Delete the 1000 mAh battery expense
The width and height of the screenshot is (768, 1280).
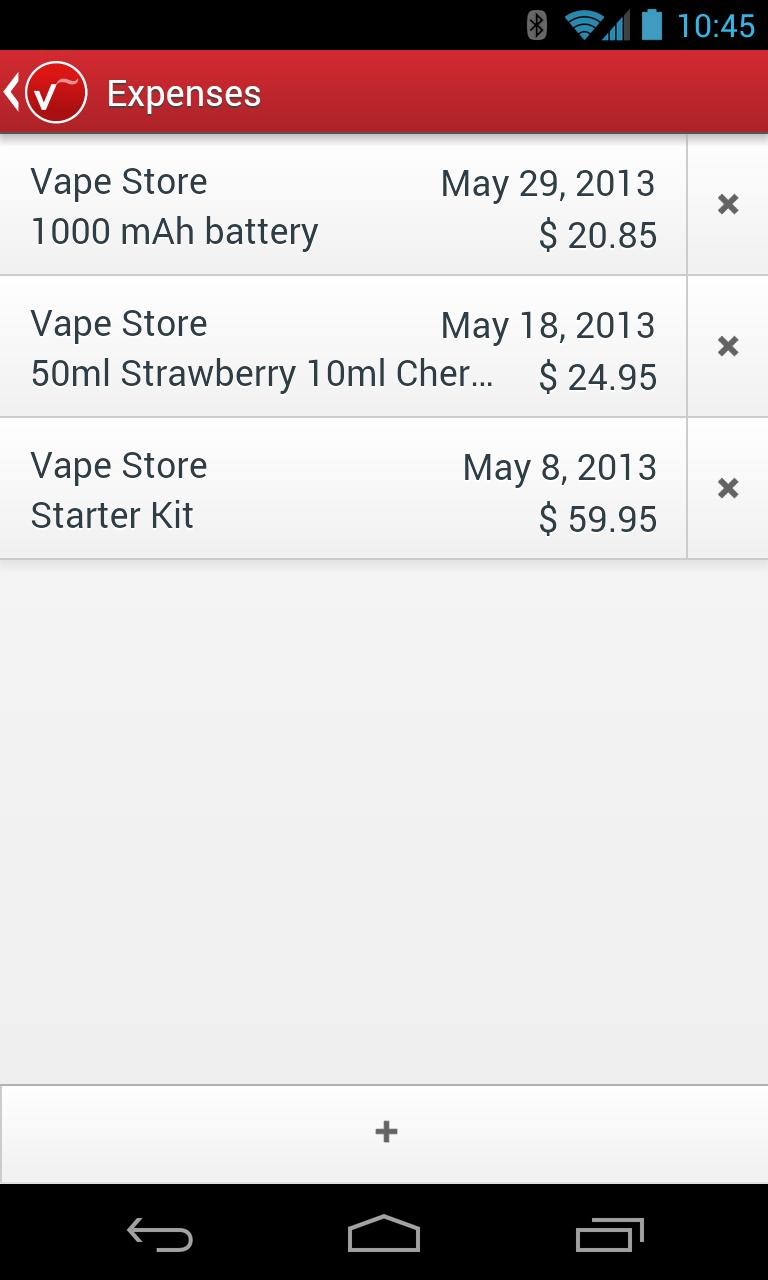pos(727,203)
